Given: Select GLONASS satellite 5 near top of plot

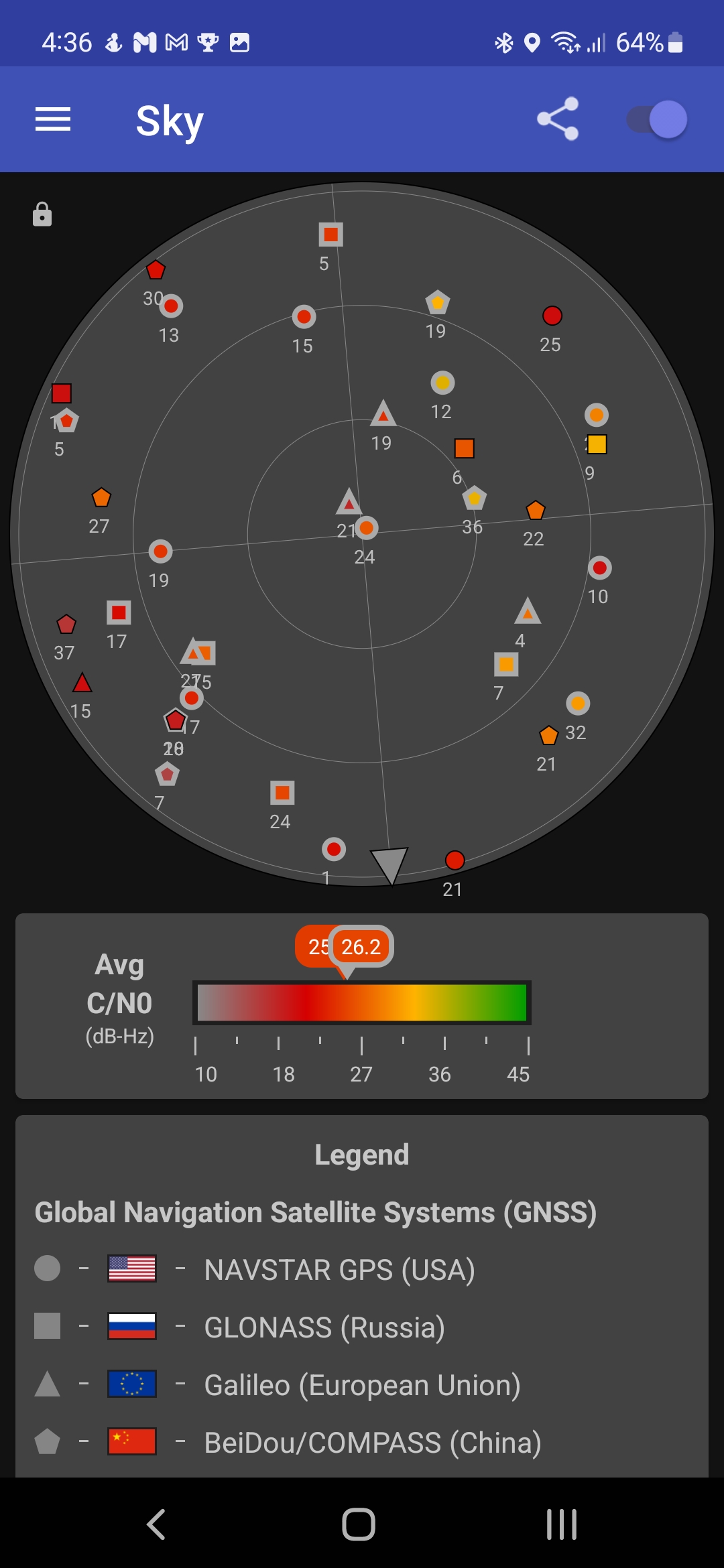Looking at the screenshot, I should tap(330, 235).
